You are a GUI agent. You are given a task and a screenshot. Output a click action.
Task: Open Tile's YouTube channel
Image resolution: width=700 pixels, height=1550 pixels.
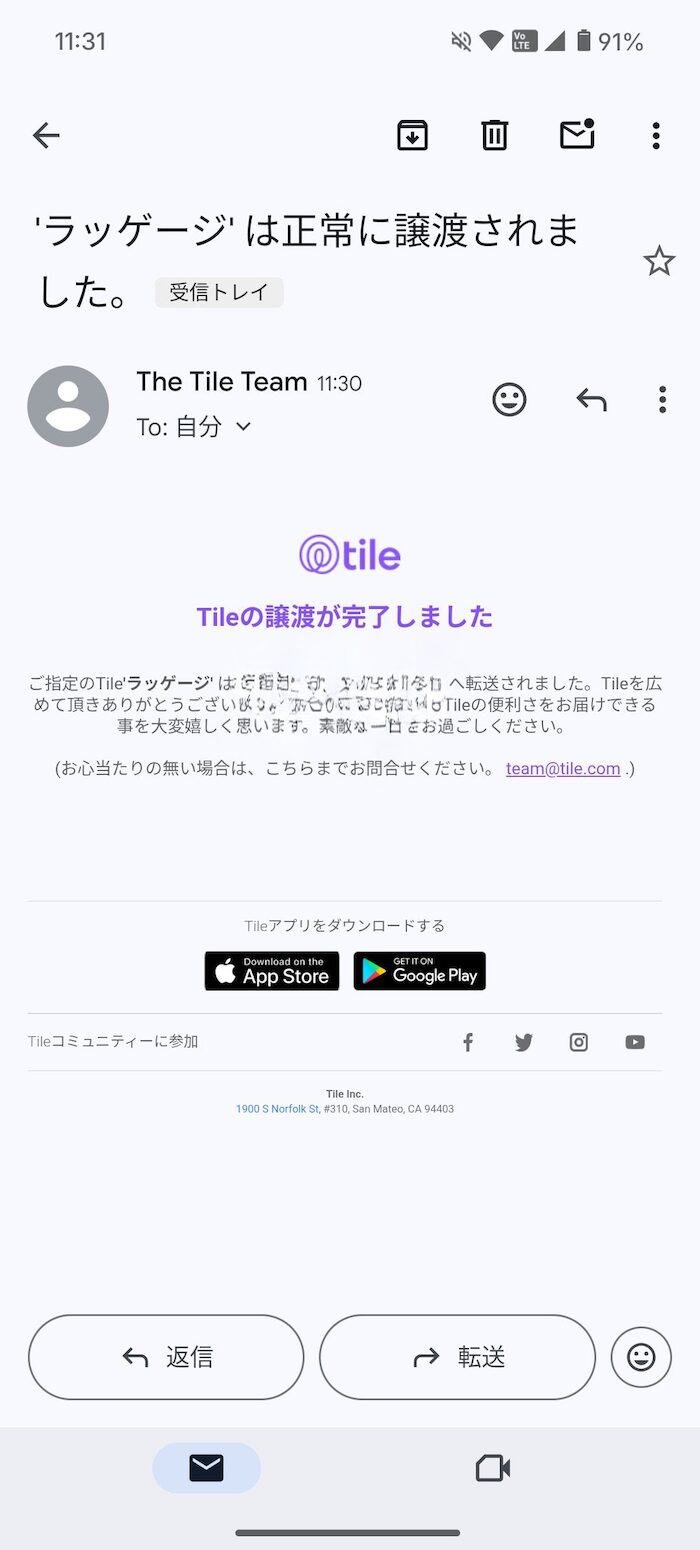tap(635, 1042)
